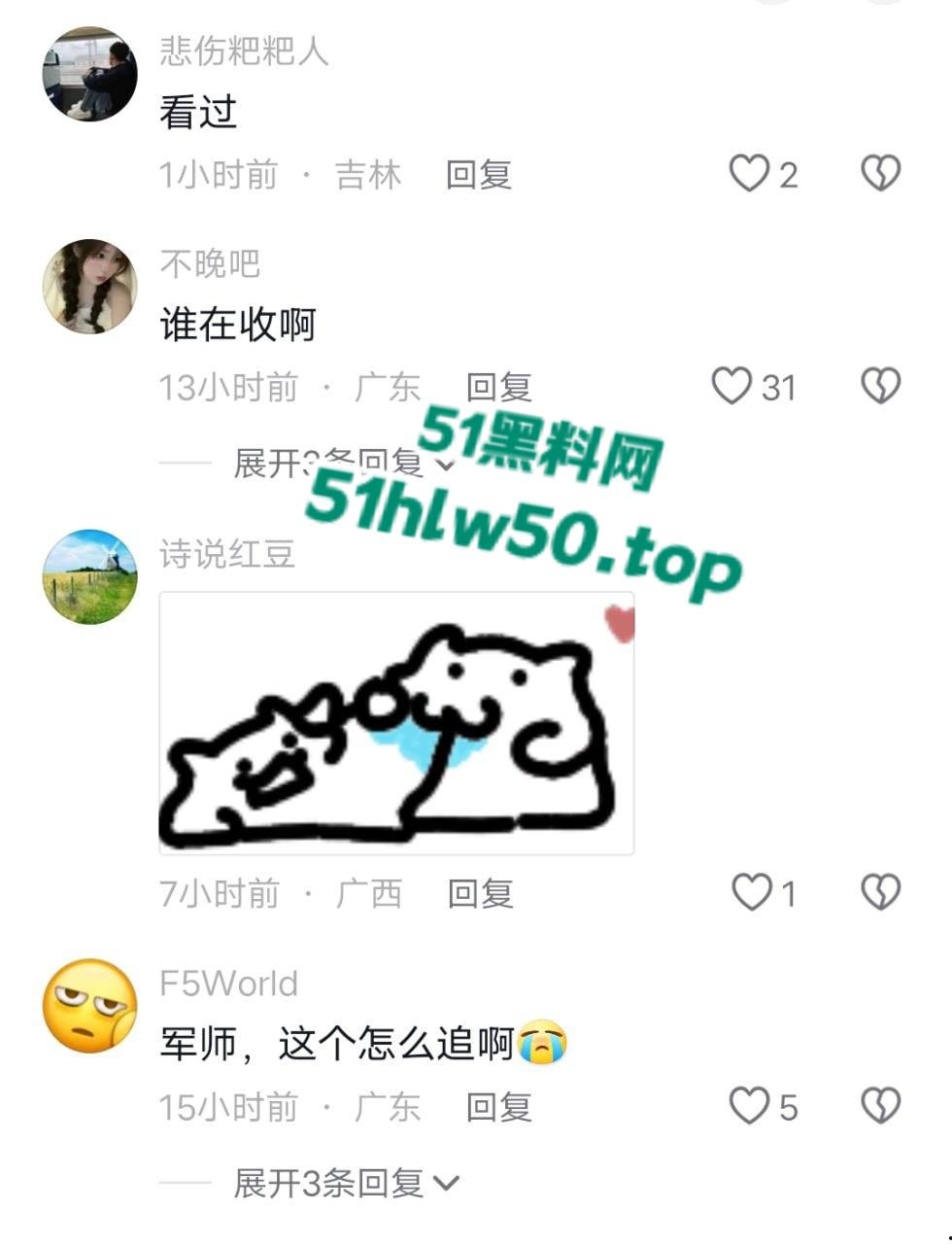The width and height of the screenshot is (952, 1244).
Task: View 不晚吧's profile avatar
Action: coord(90,287)
